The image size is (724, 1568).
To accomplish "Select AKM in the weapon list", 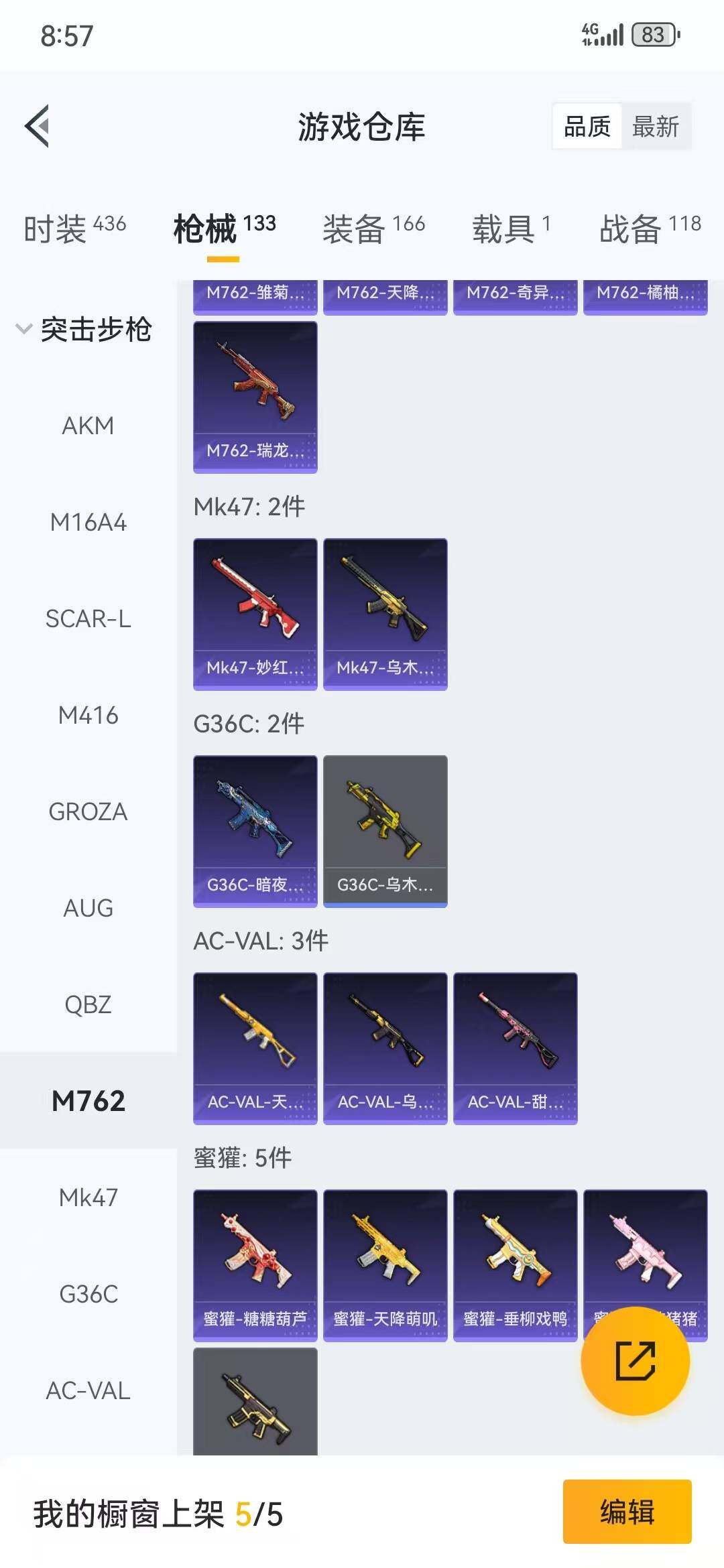I will pos(88,426).
